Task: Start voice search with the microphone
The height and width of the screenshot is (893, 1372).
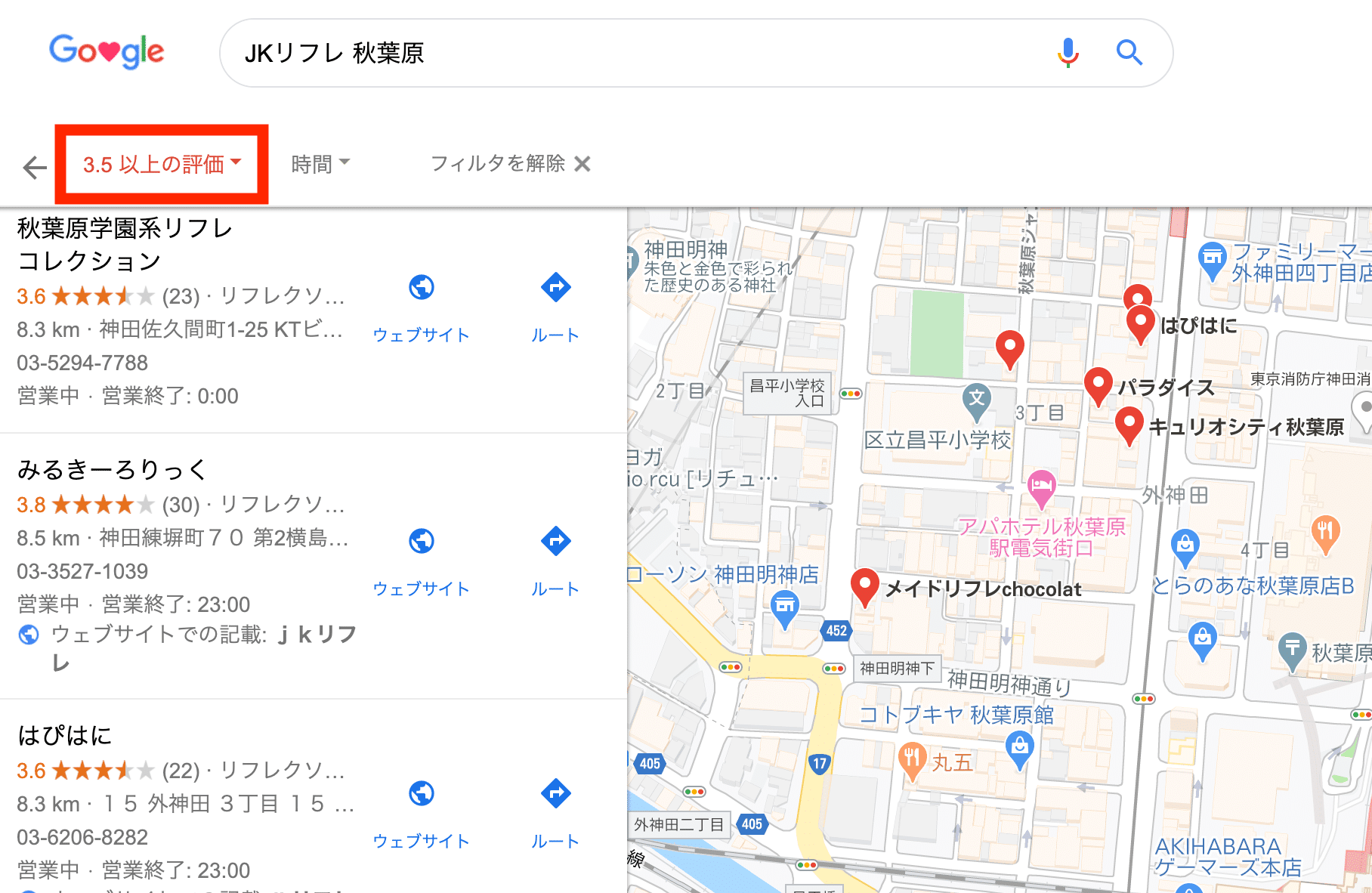Action: tap(1068, 52)
